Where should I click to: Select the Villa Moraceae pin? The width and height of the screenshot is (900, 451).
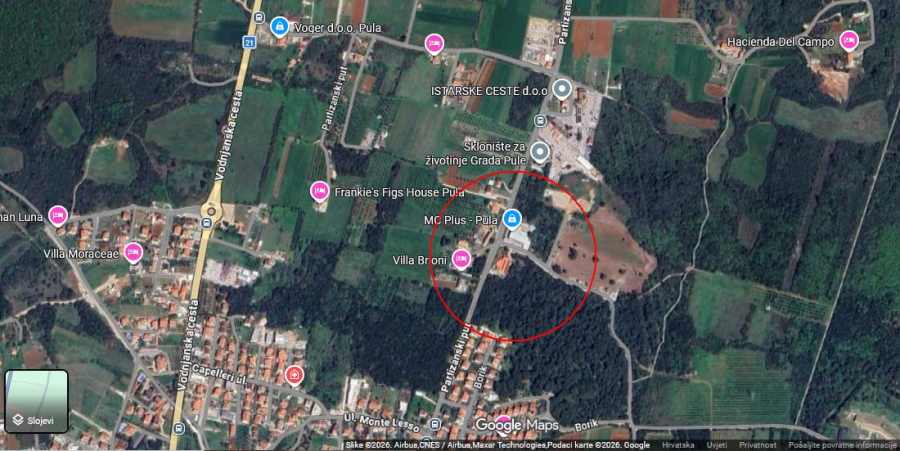coord(133,252)
